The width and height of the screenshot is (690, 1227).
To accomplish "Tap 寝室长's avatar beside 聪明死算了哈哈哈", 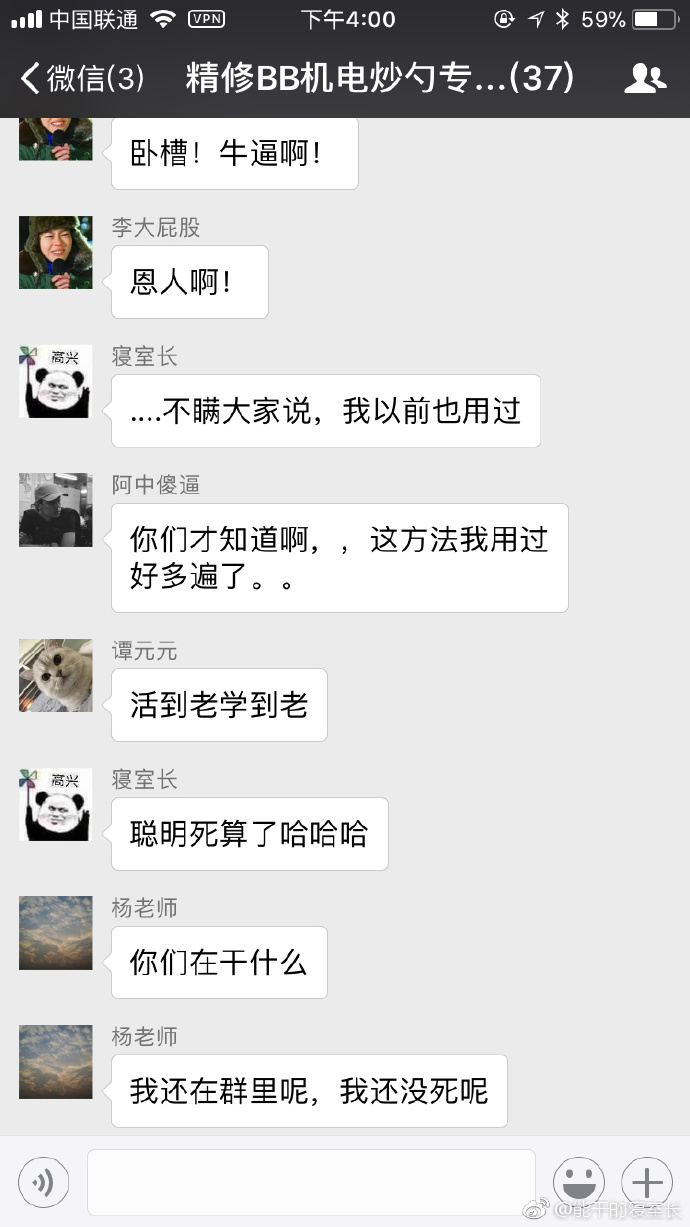I will [56, 804].
